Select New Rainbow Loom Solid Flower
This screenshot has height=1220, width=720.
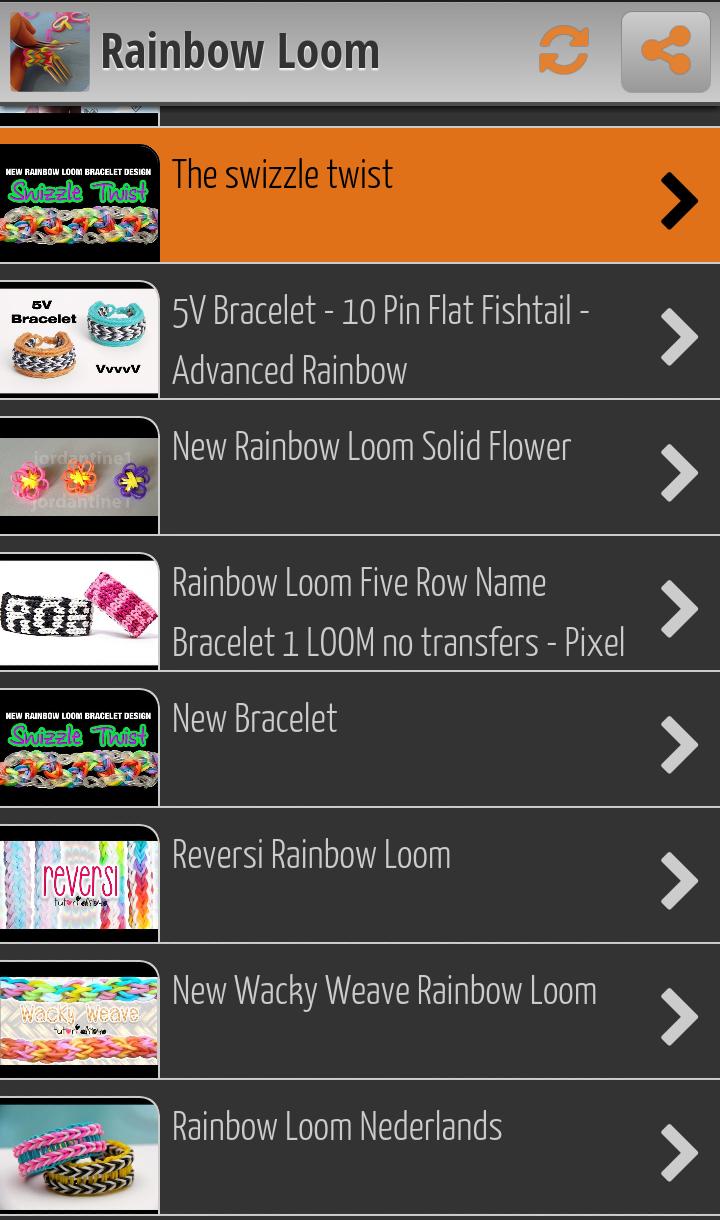(x=370, y=448)
